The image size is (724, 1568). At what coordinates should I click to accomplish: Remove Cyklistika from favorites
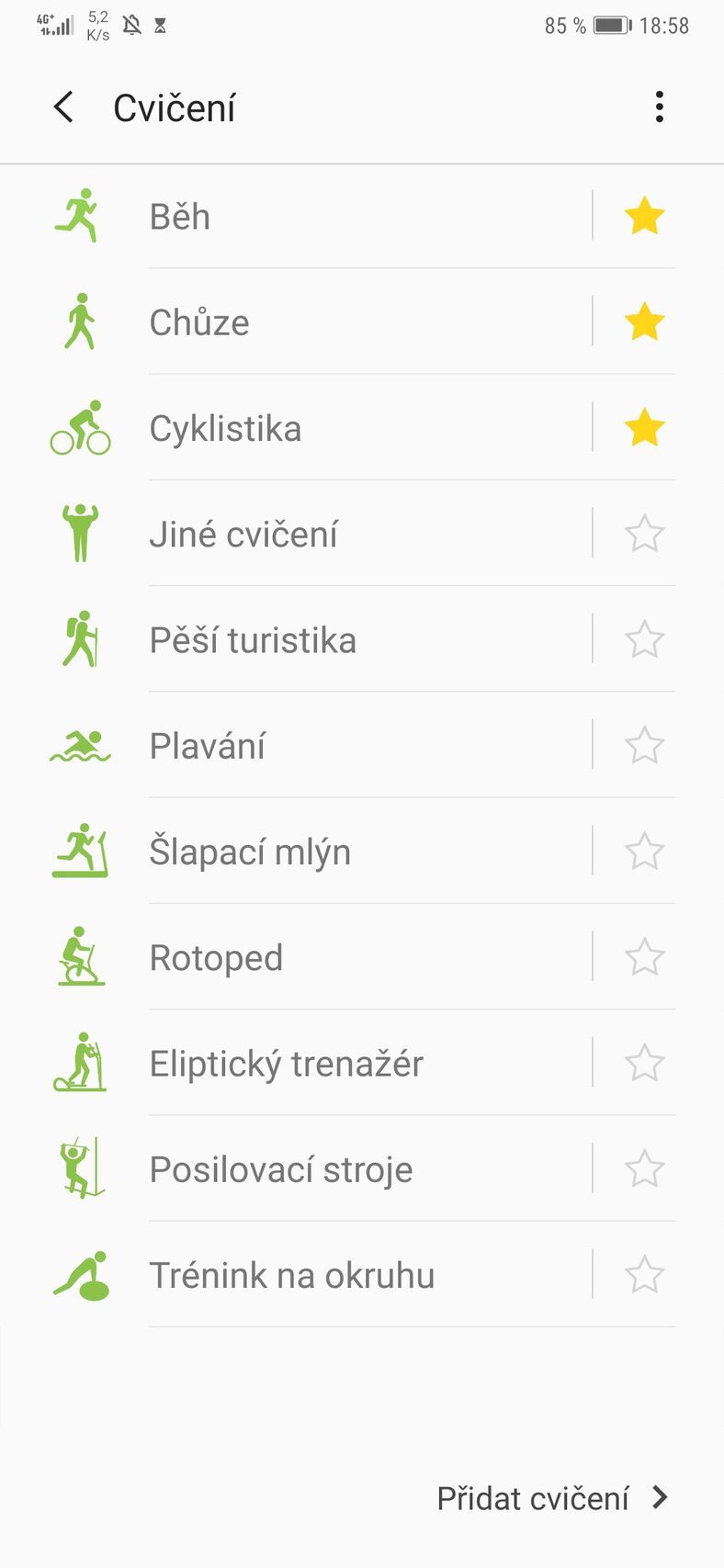644,427
